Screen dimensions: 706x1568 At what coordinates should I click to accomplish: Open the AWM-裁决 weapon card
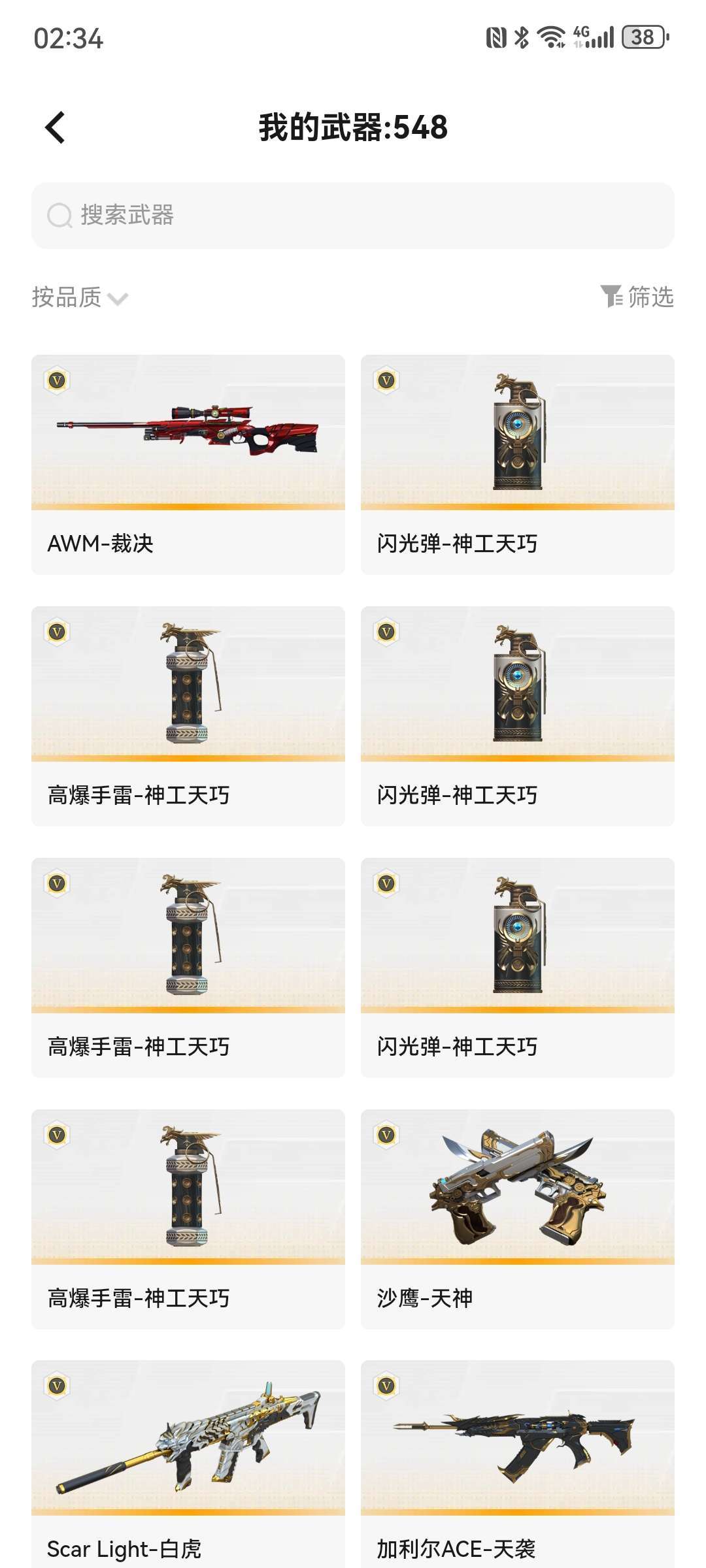[x=188, y=464]
